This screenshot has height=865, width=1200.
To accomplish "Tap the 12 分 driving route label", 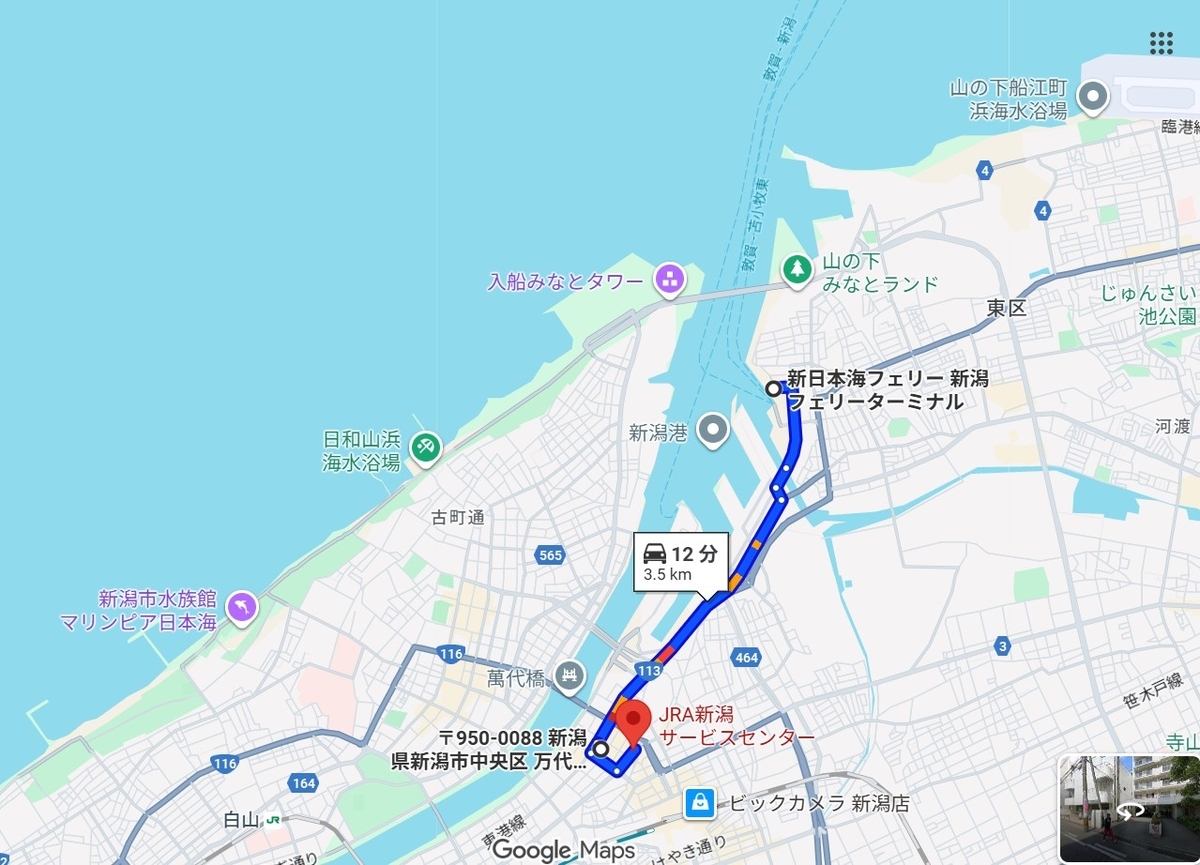I will pos(681,563).
